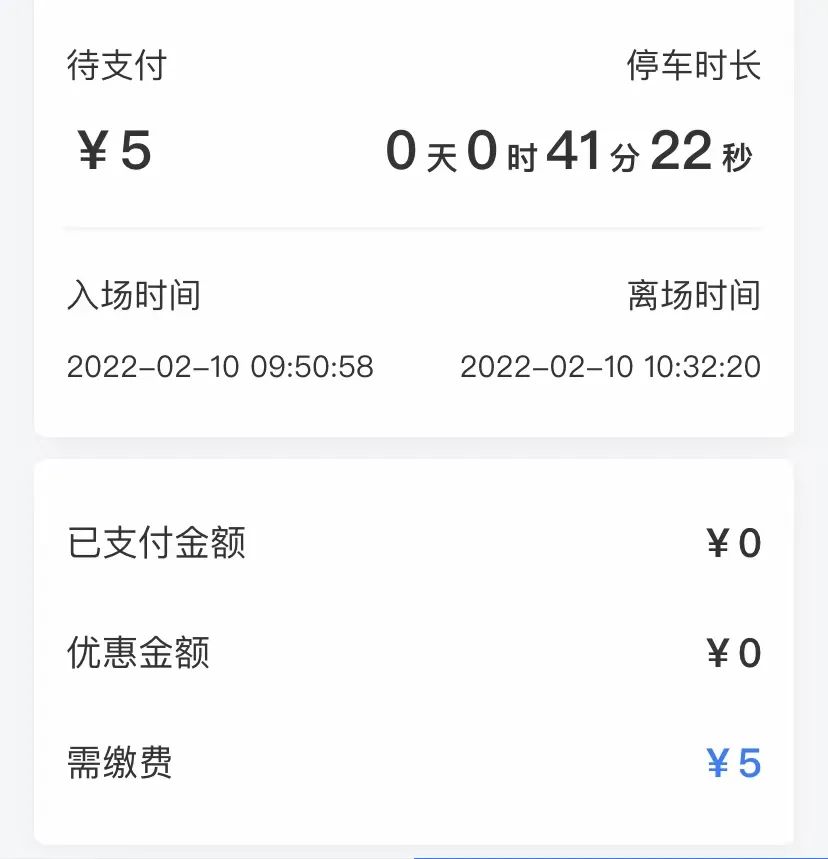The height and width of the screenshot is (859, 828).
Task: Tap the blue ¥5 amount due link
Action: [x=737, y=764]
